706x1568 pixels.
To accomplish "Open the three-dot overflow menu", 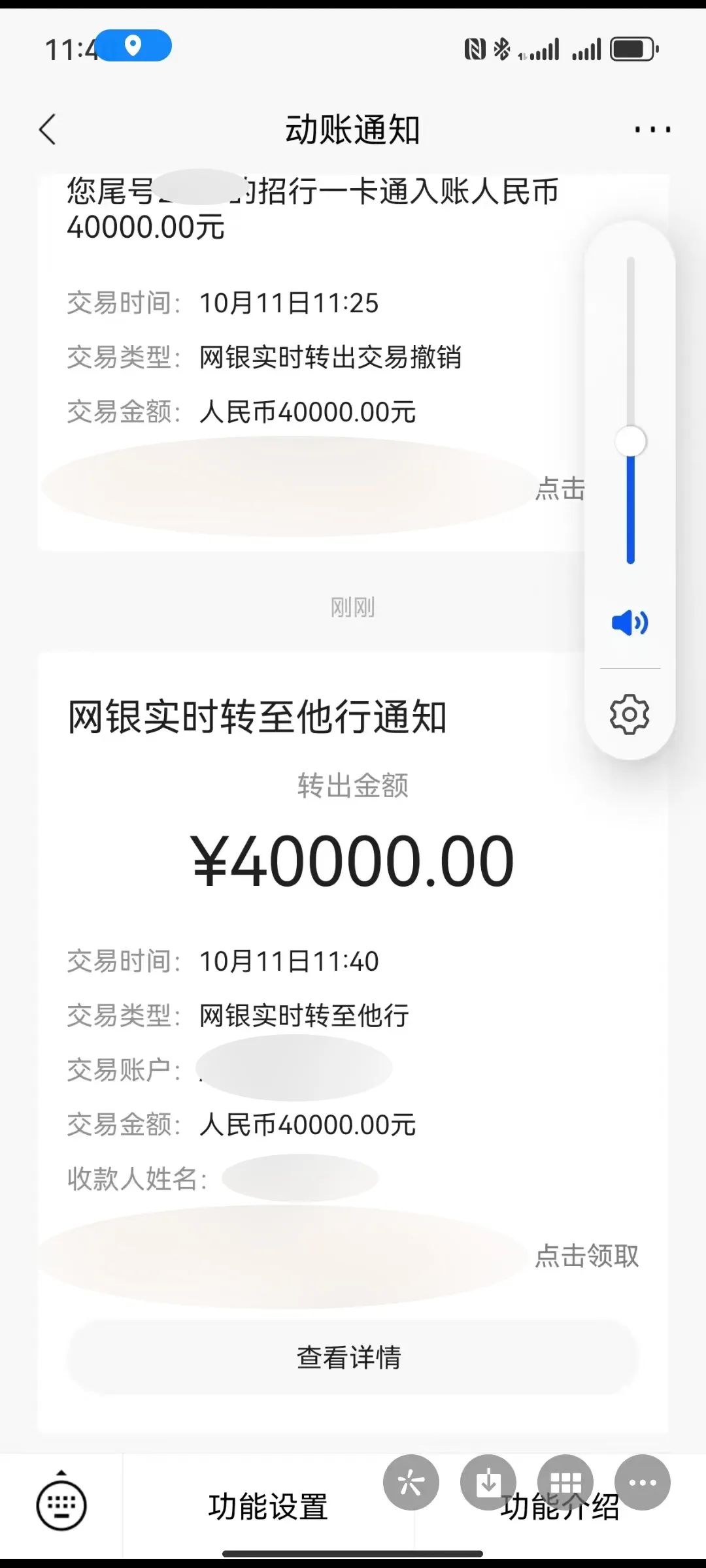I will pyautogui.click(x=652, y=129).
